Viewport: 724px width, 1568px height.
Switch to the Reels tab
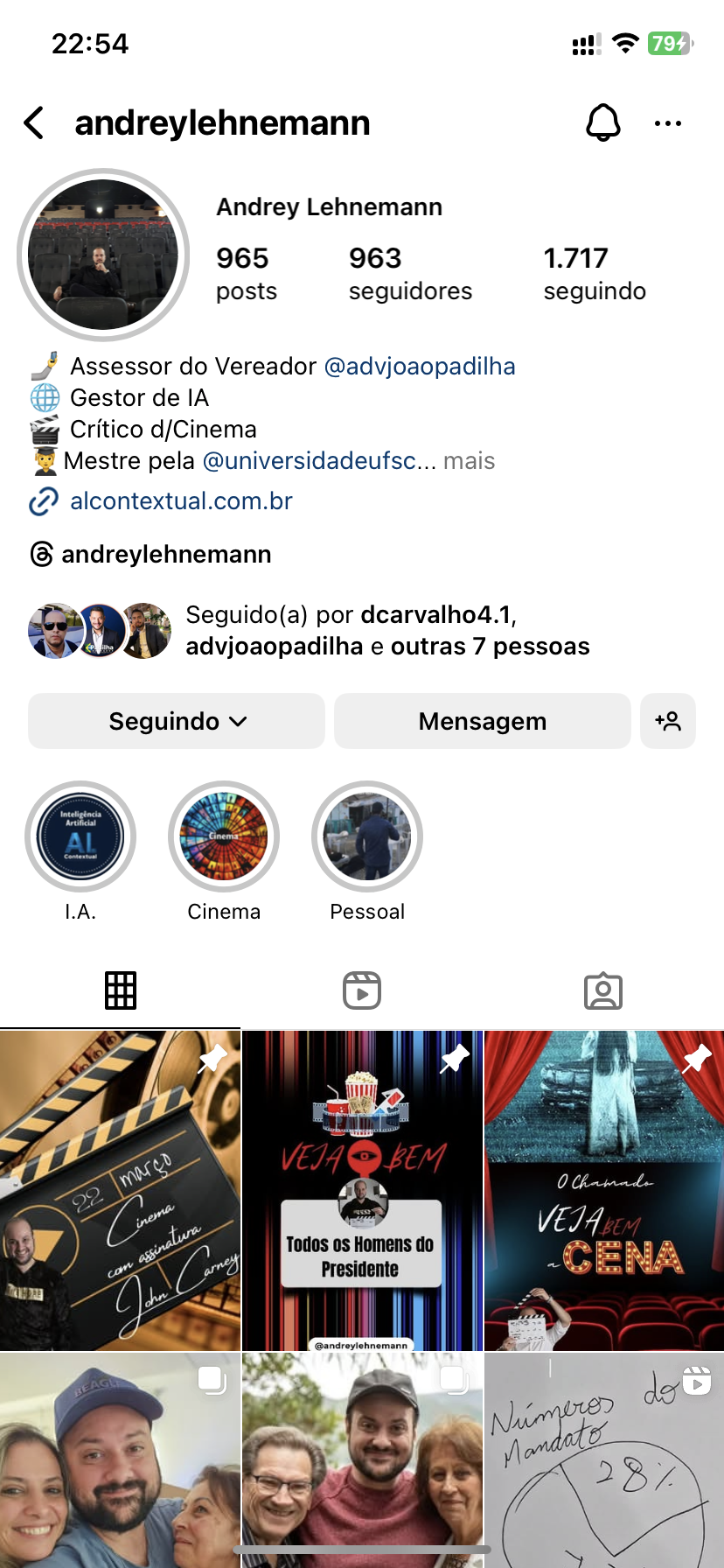[362, 991]
